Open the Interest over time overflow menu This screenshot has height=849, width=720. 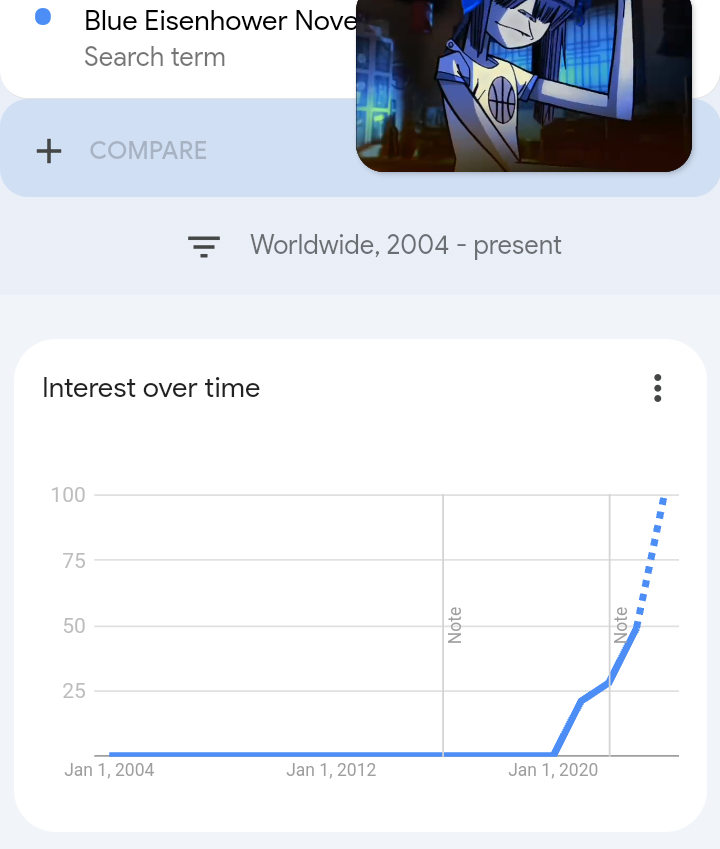657,388
